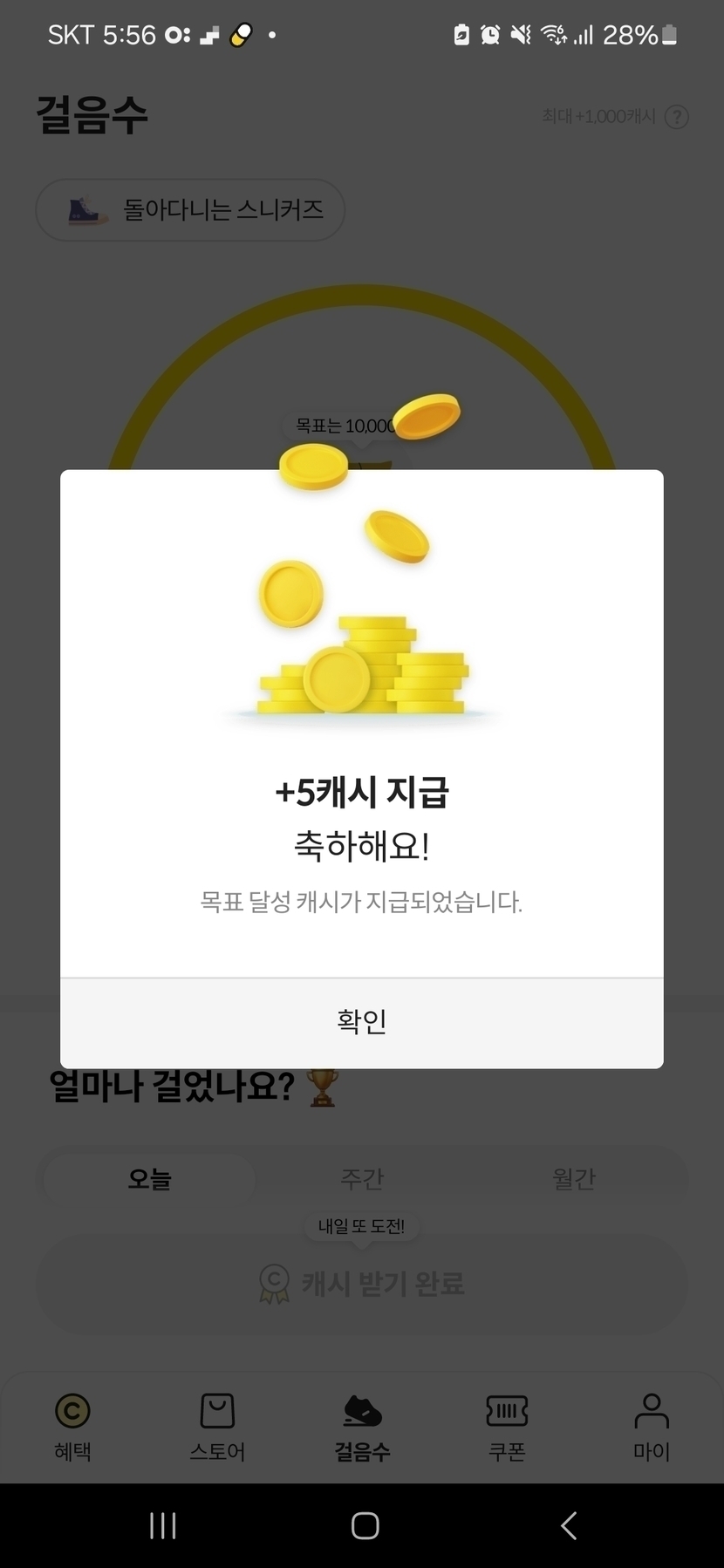
Task: Tap the 돌아다니는 스니커즈 chip
Action: [190, 210]
